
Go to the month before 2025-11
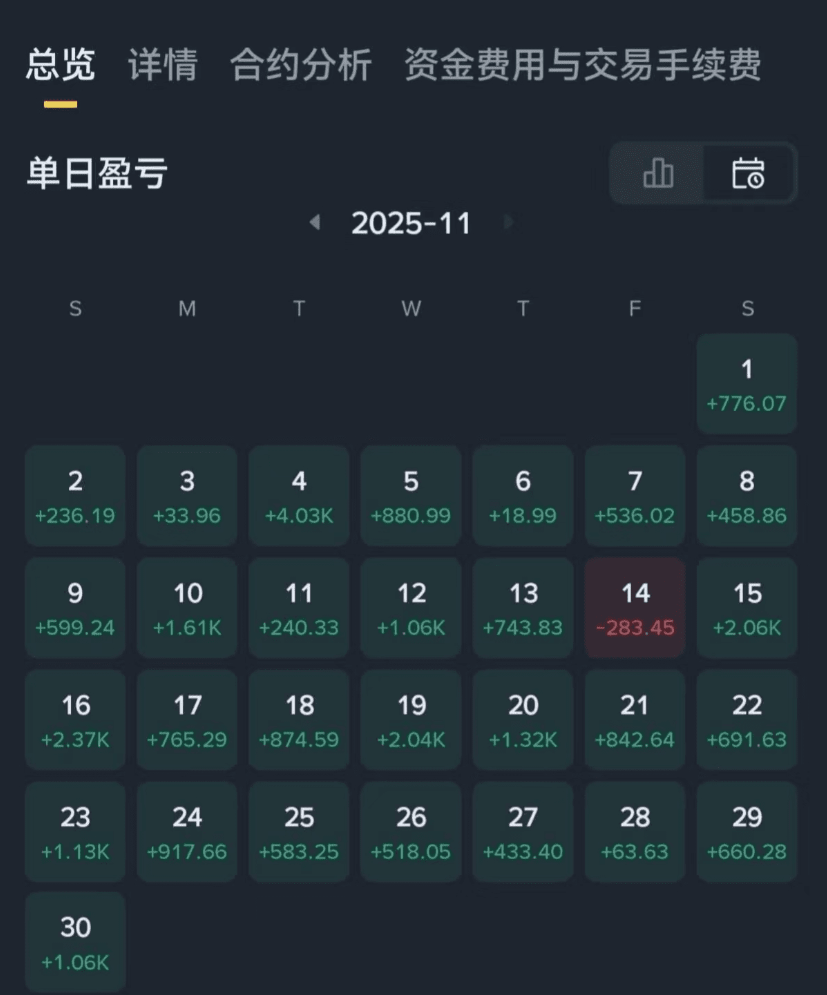tap(314, 222)
